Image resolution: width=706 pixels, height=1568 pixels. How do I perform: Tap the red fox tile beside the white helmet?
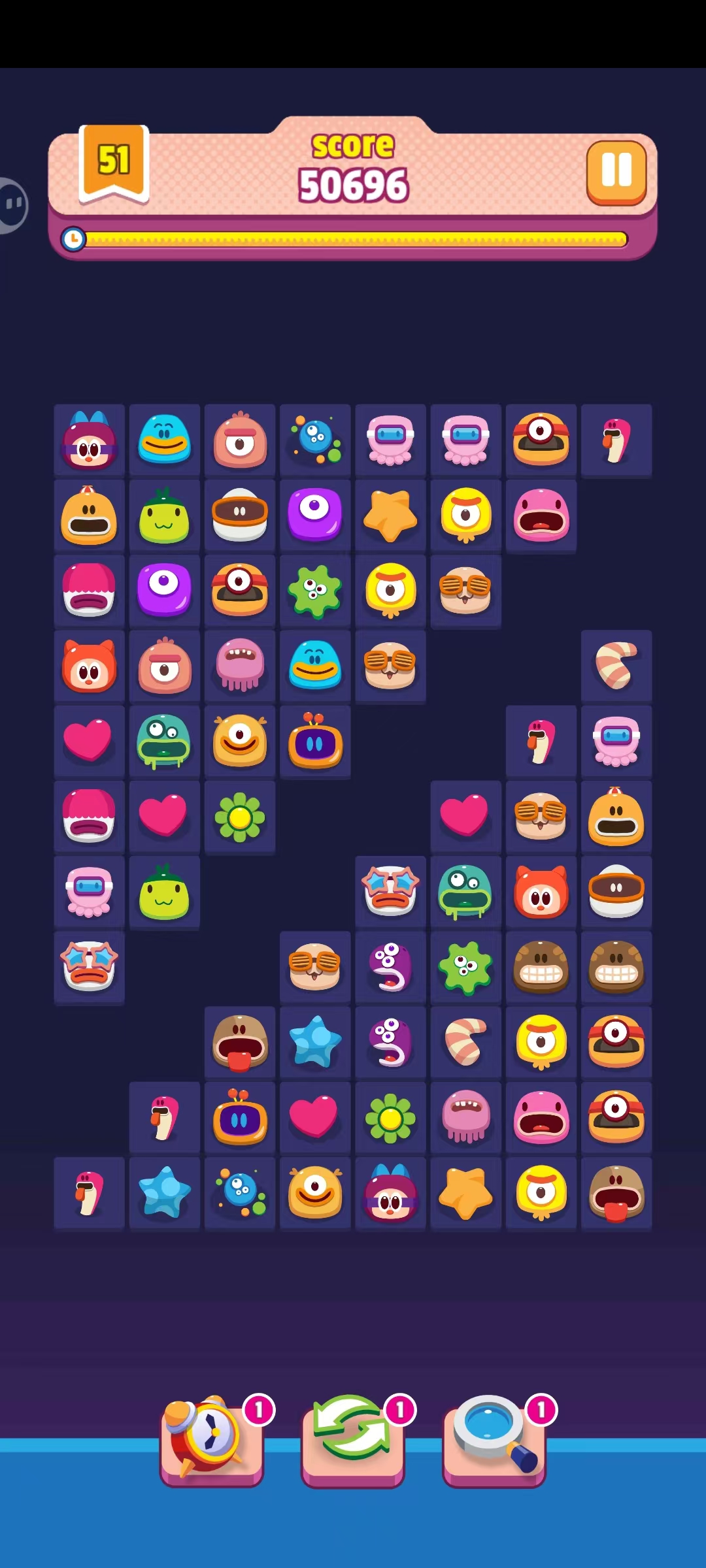coord(541,892)
